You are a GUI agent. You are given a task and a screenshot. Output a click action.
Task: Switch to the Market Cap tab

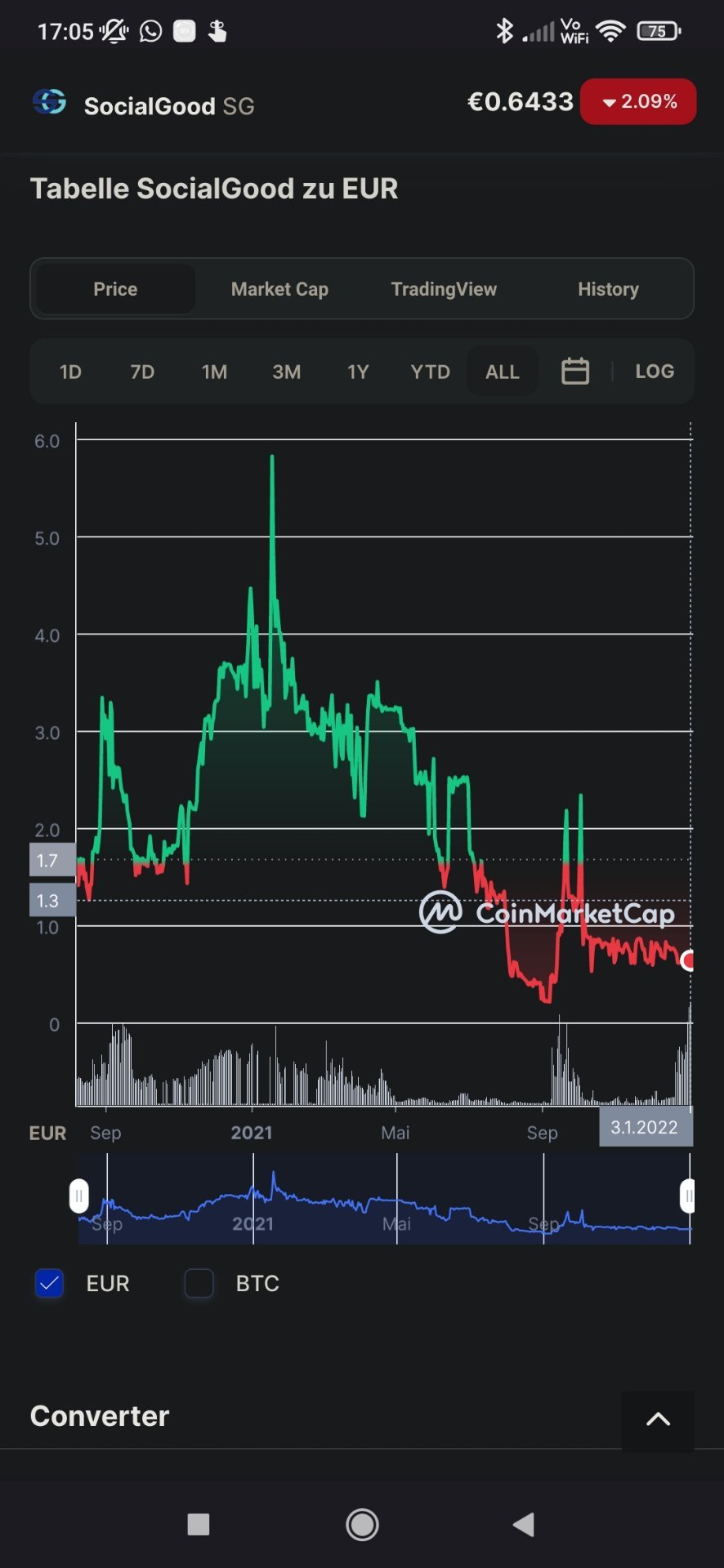[x=279, y=289]
